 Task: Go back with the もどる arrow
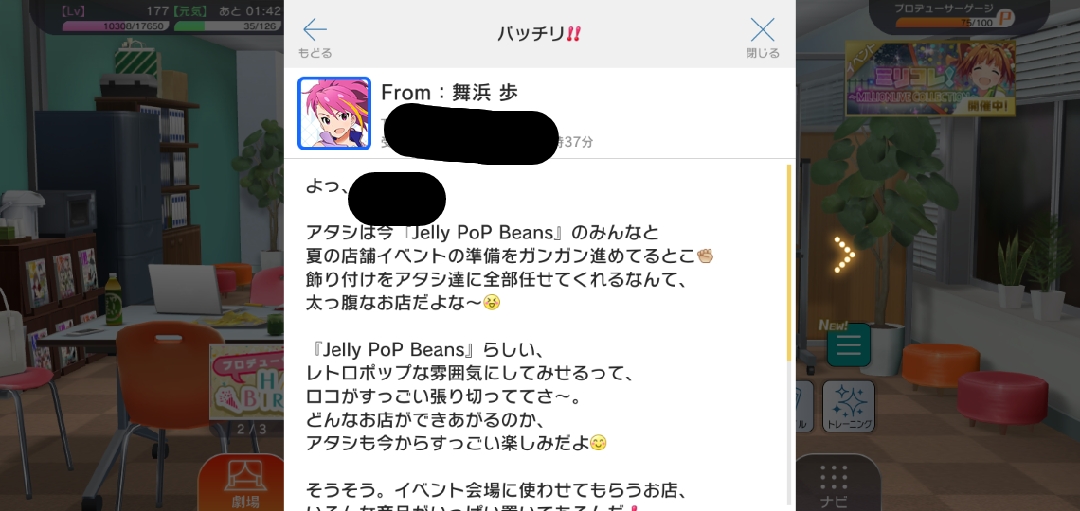pos(315,36)
